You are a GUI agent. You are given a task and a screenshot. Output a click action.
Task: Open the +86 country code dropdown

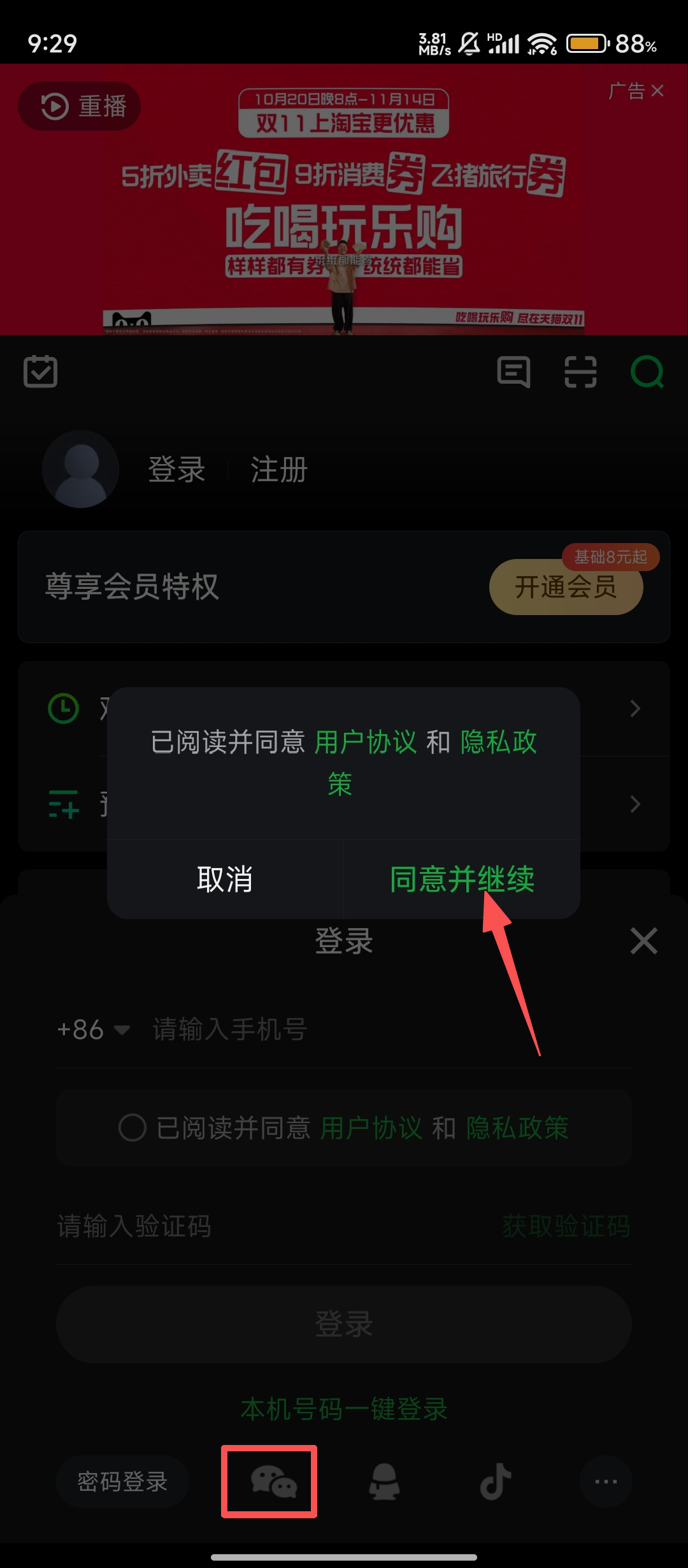[x=94, y=1029]
